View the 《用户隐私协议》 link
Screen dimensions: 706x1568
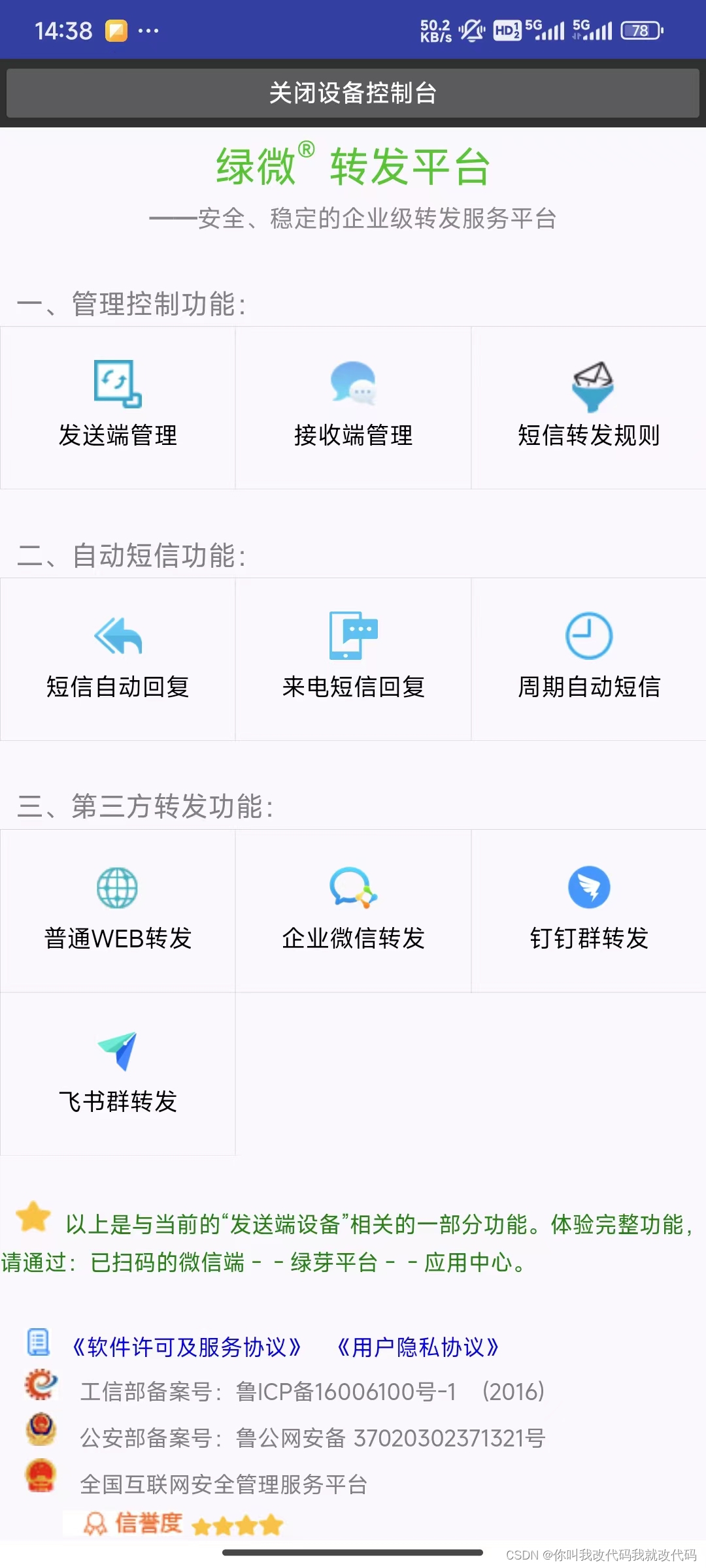(x=418, y=1347)
